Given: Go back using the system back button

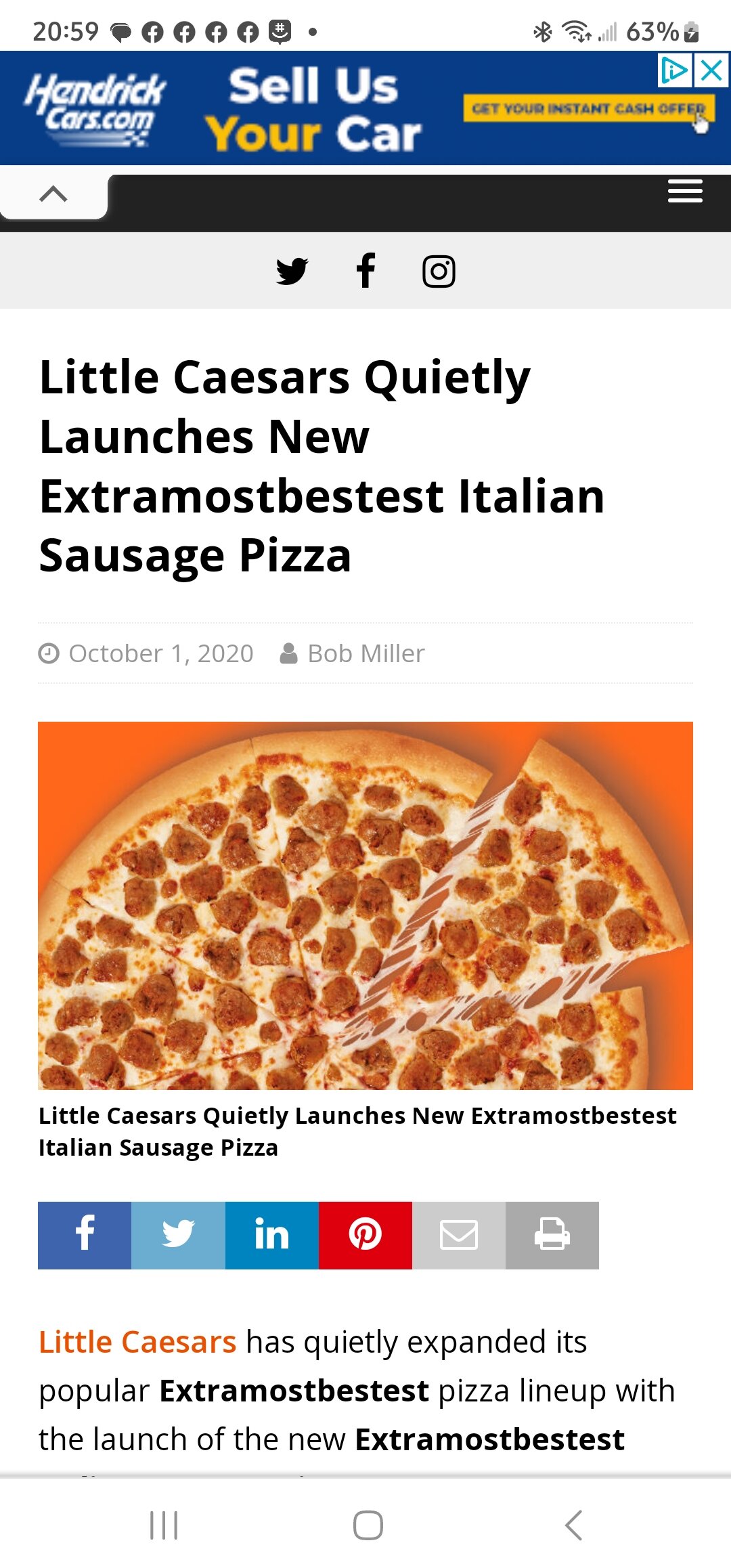Looking at the screenshot, I should pos(573,1525).
